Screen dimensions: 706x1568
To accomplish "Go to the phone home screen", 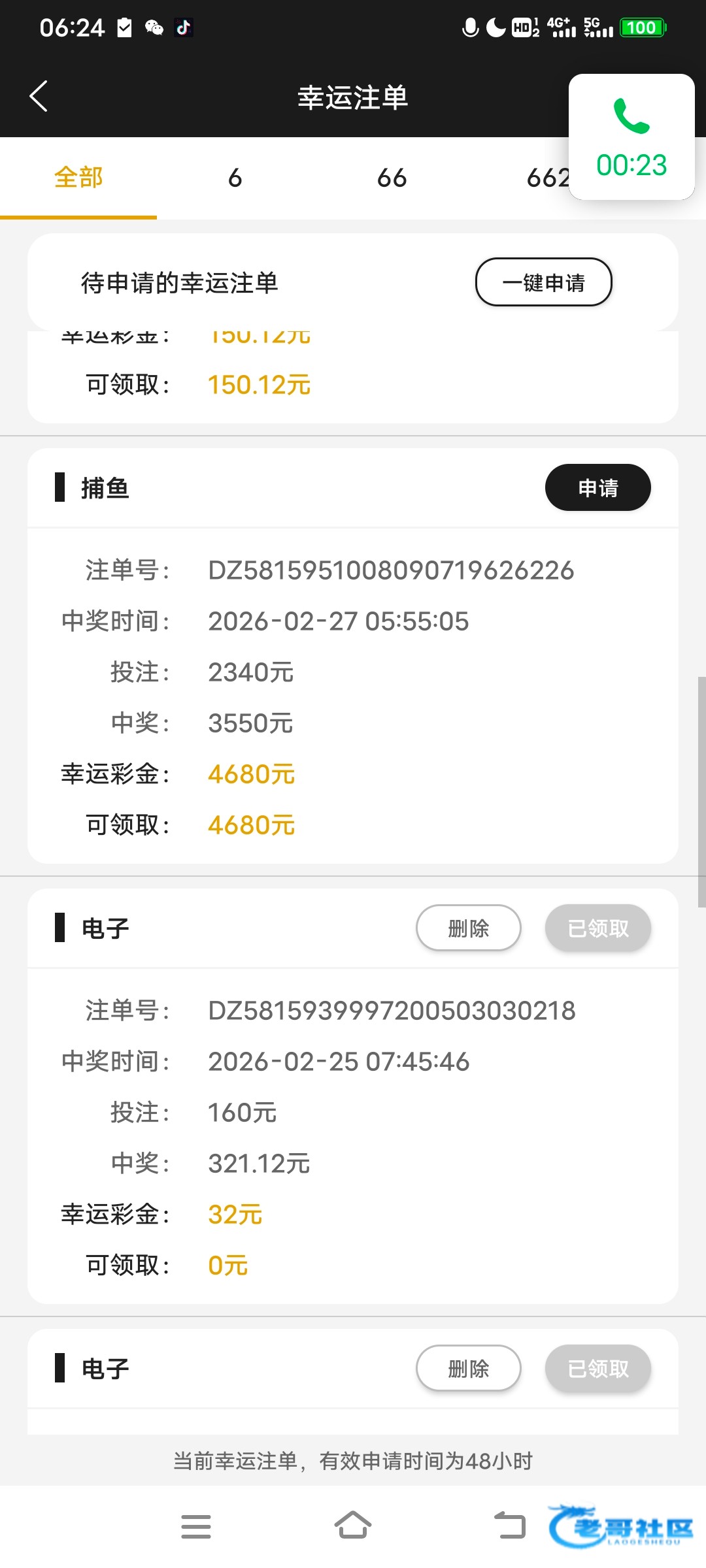I will click(x=353, y=1526).
